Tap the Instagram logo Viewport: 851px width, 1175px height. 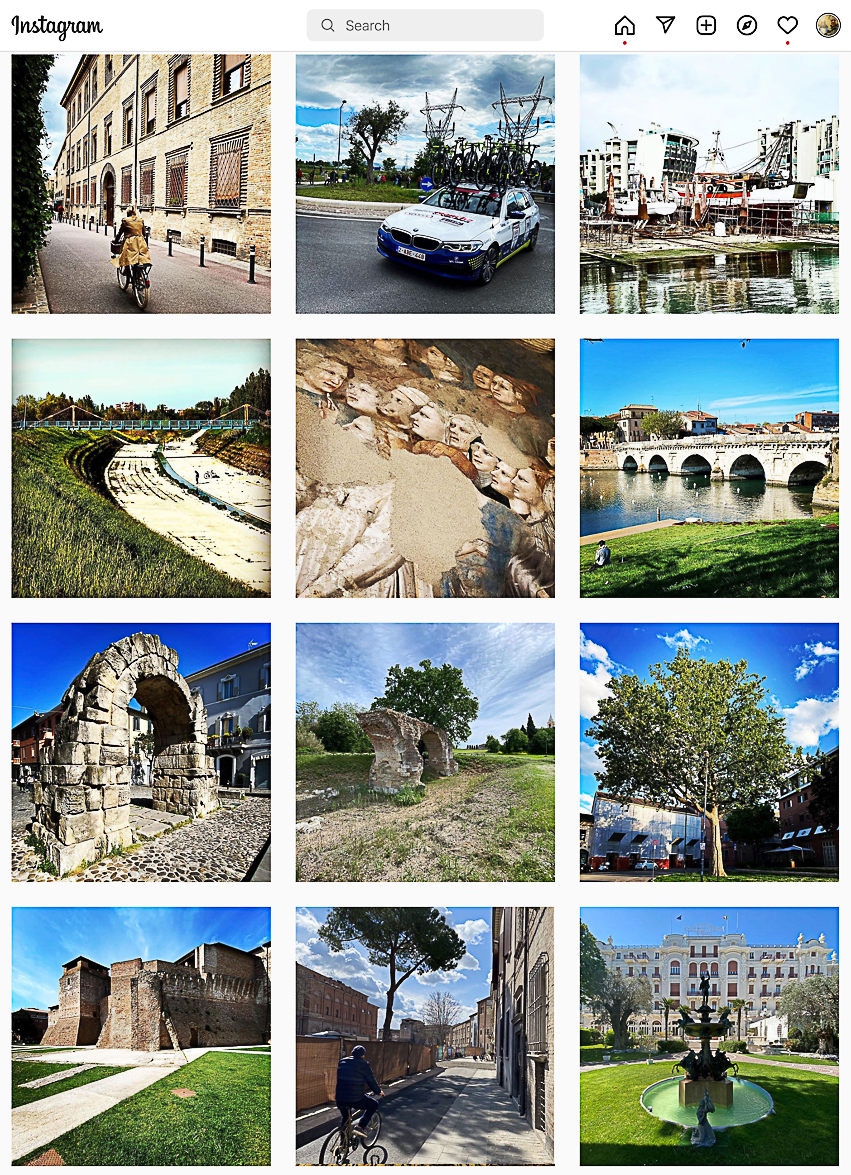pyautogui.click(x=57, y=26)
